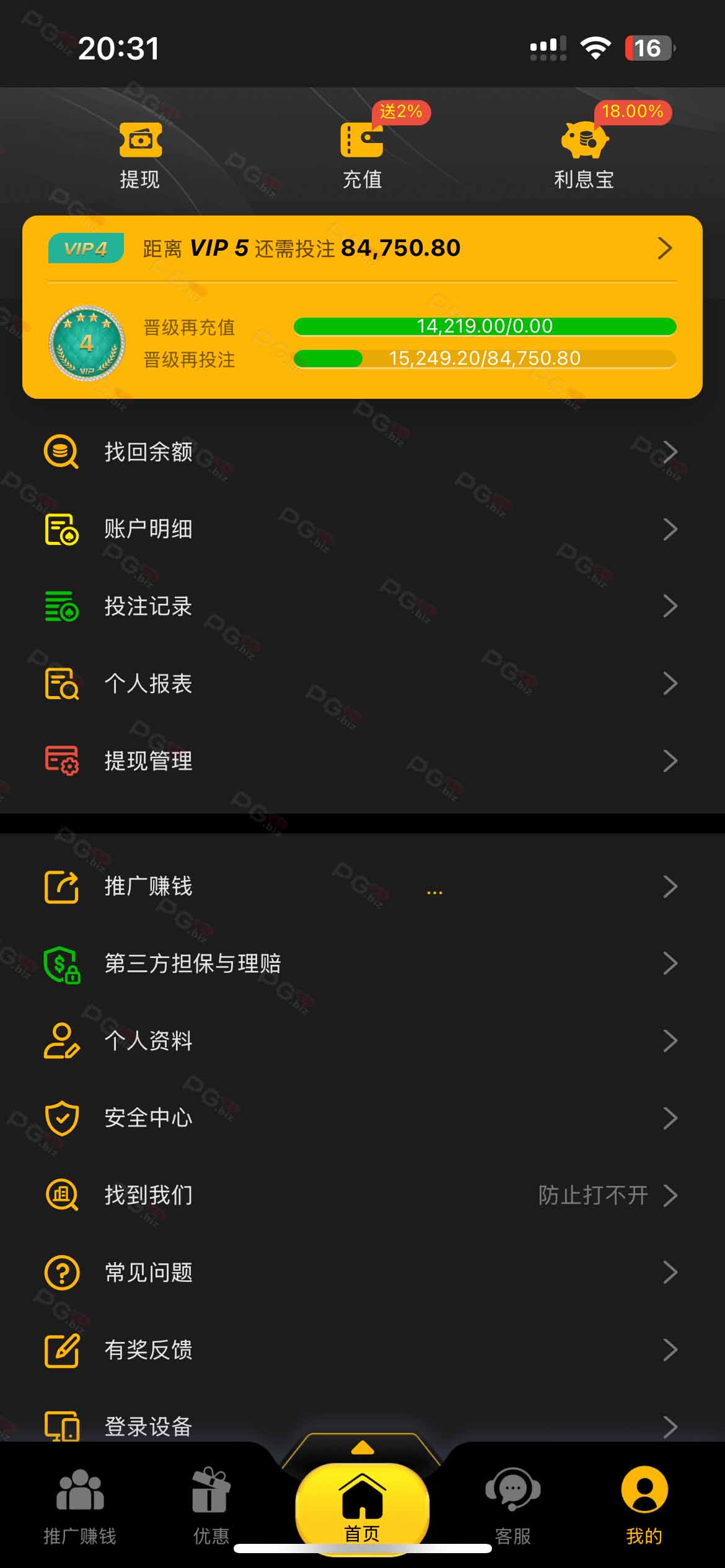Open the 提现 withdraw shortcut
Image resolution: width=725 pixels, height=1568 pixels.
coord(140,155)
